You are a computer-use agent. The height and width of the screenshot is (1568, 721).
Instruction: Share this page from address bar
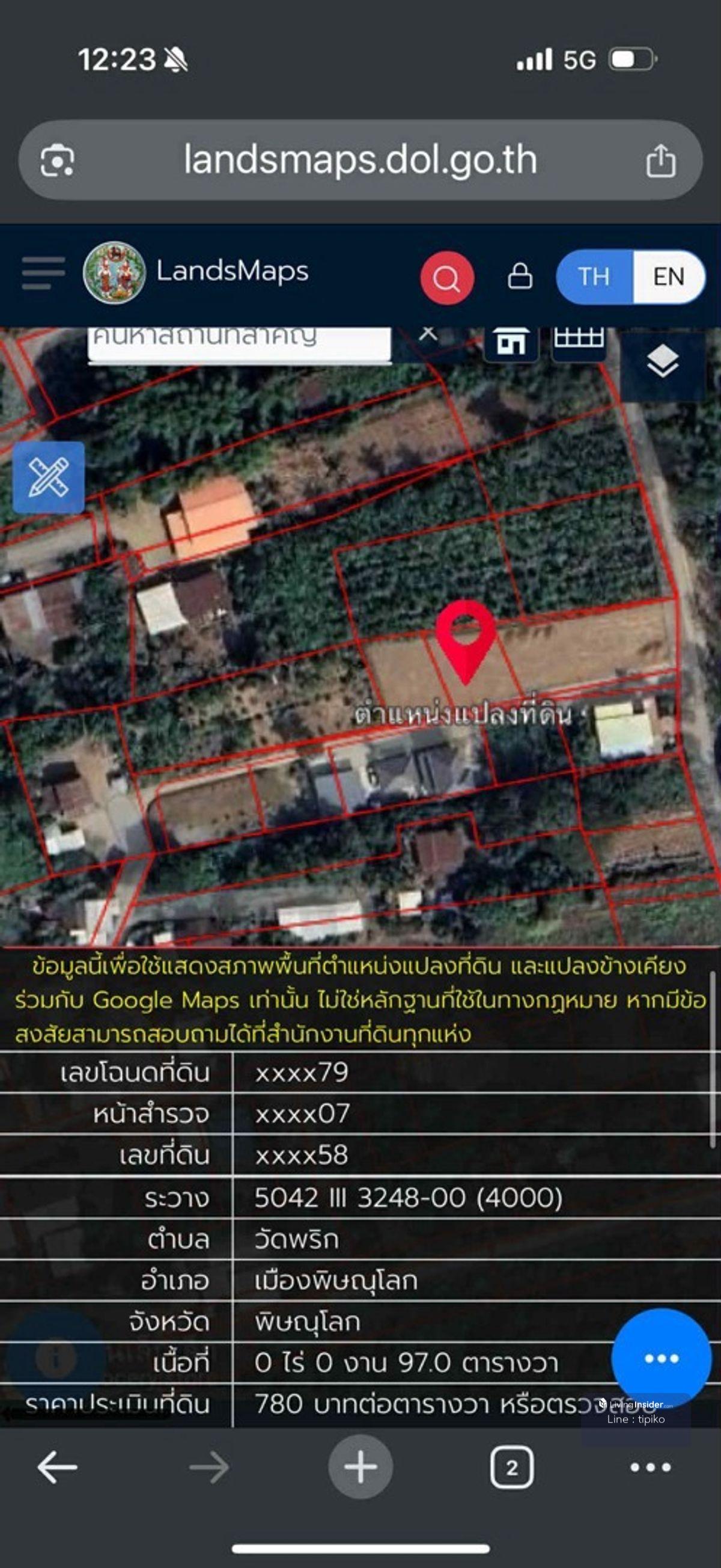[661, 161]
